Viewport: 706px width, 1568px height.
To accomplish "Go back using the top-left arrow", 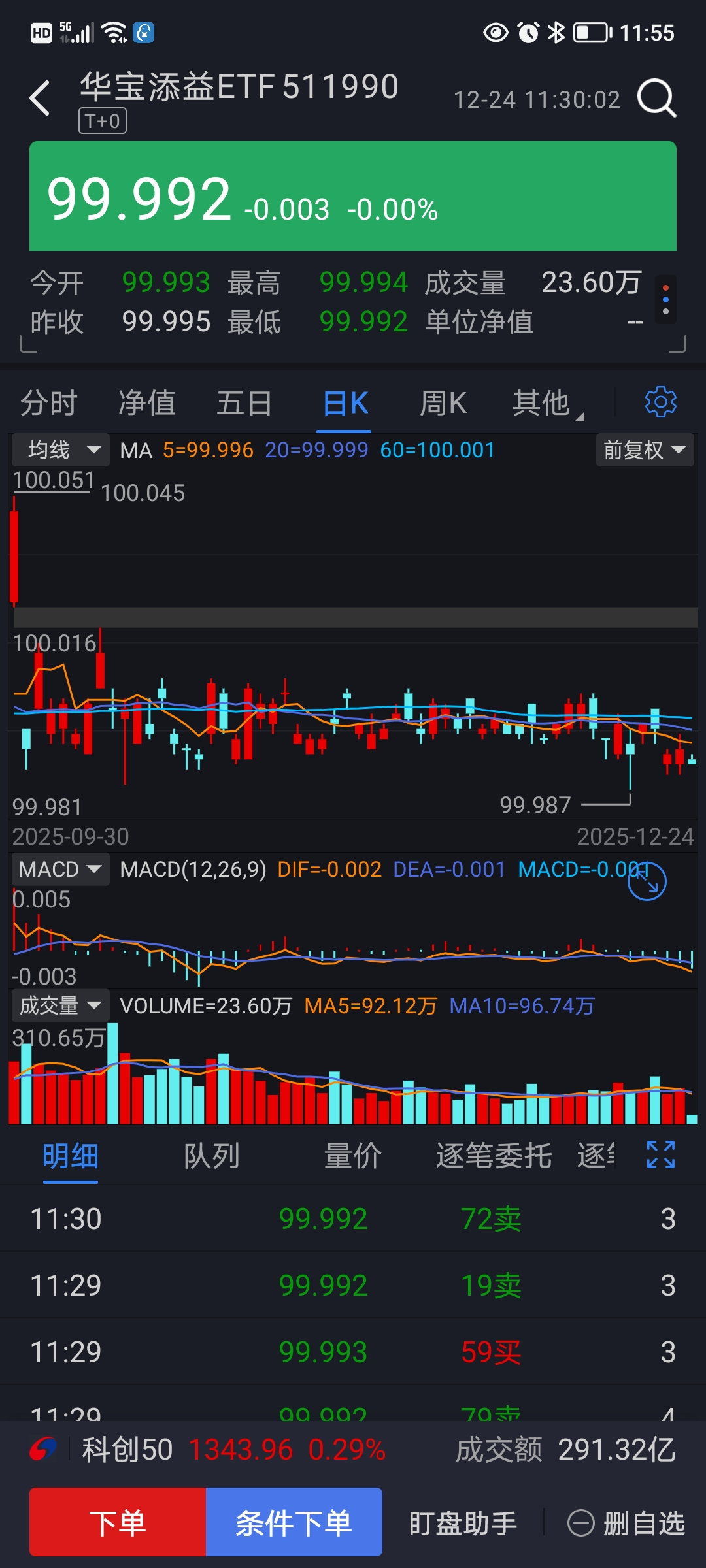I will (x=40, y=98).
